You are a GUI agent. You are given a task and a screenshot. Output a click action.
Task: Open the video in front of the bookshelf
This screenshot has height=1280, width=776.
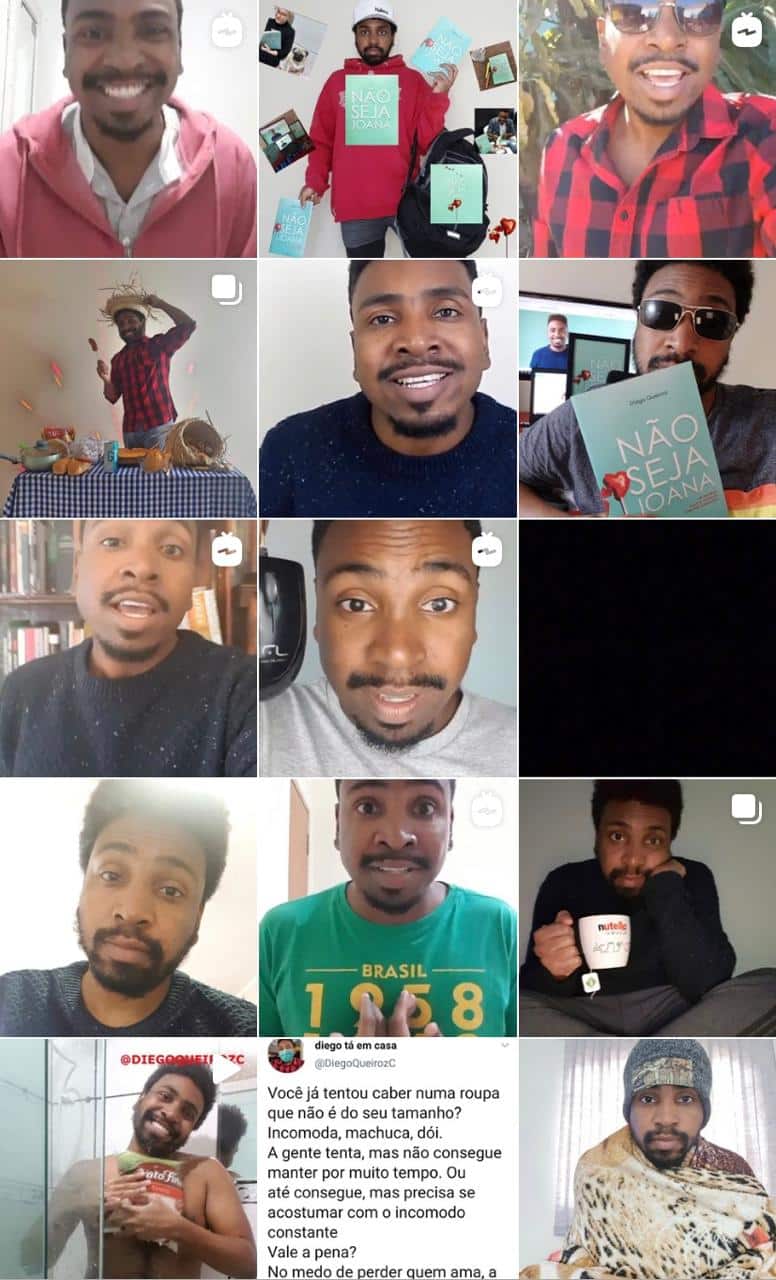[x=128, y=647]
